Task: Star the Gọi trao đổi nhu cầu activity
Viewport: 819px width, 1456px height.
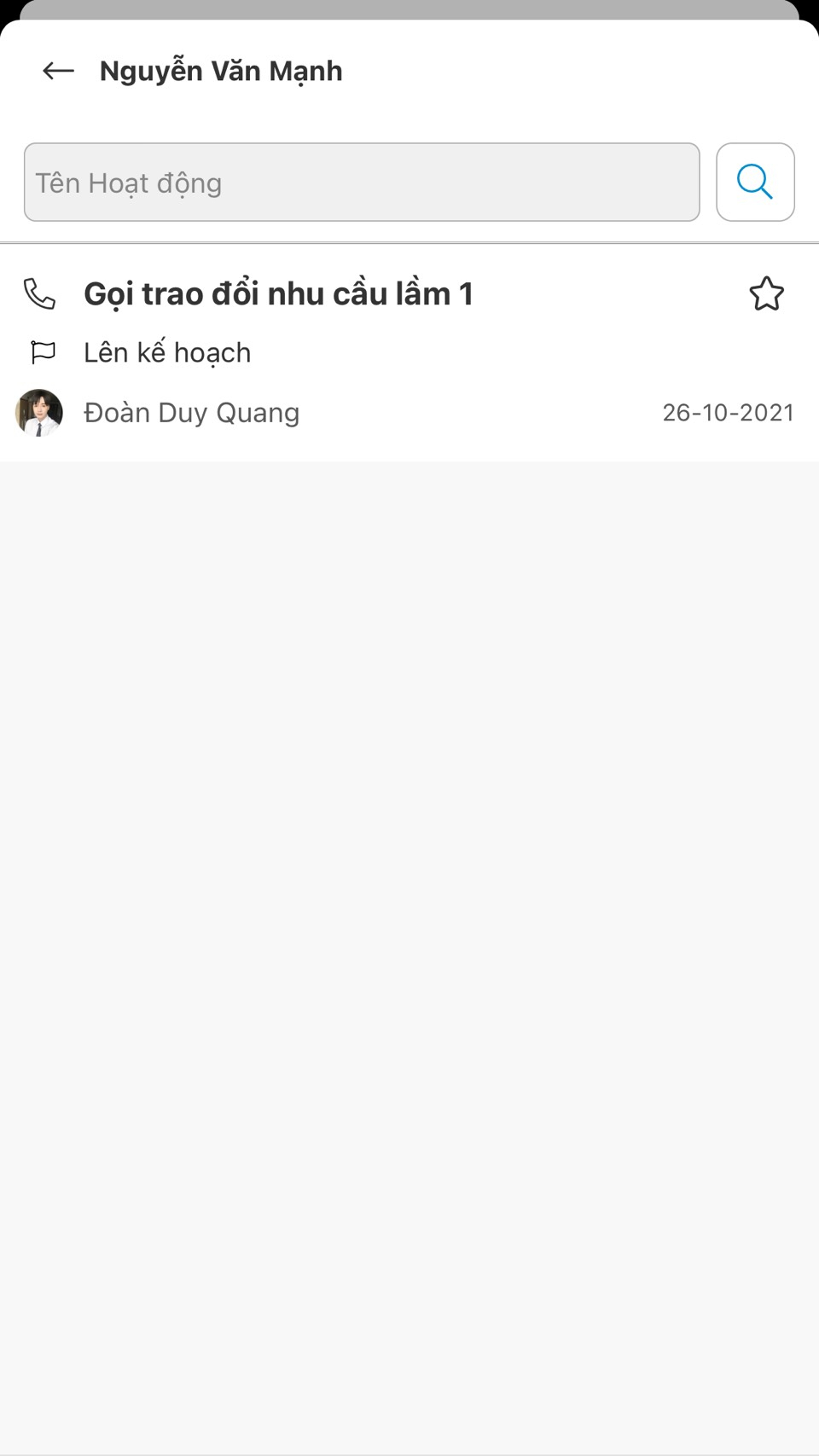Action: click(766, 294)
